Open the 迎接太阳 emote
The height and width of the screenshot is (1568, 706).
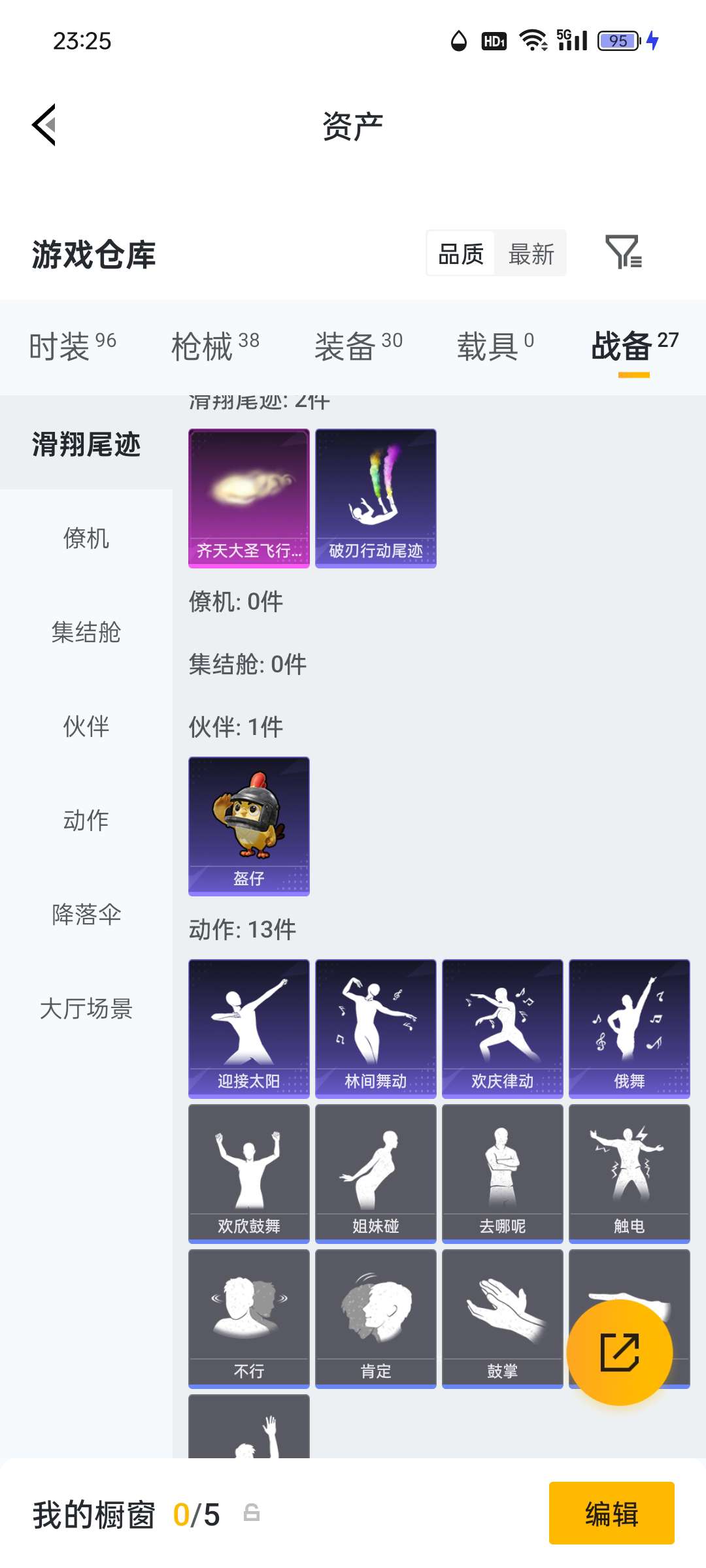(248, 1028)
